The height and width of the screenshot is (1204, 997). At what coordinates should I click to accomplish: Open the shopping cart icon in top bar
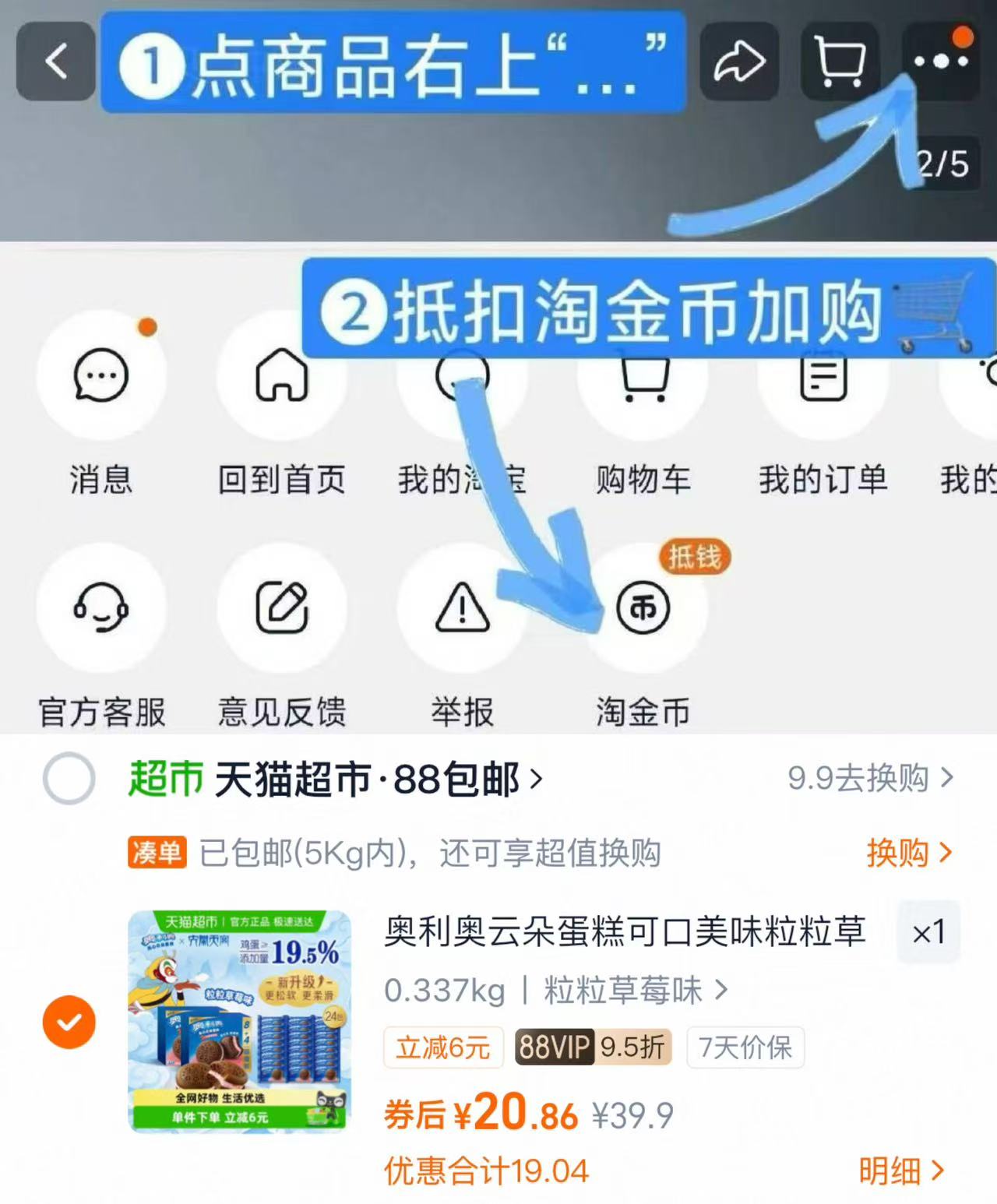[840, 62]
